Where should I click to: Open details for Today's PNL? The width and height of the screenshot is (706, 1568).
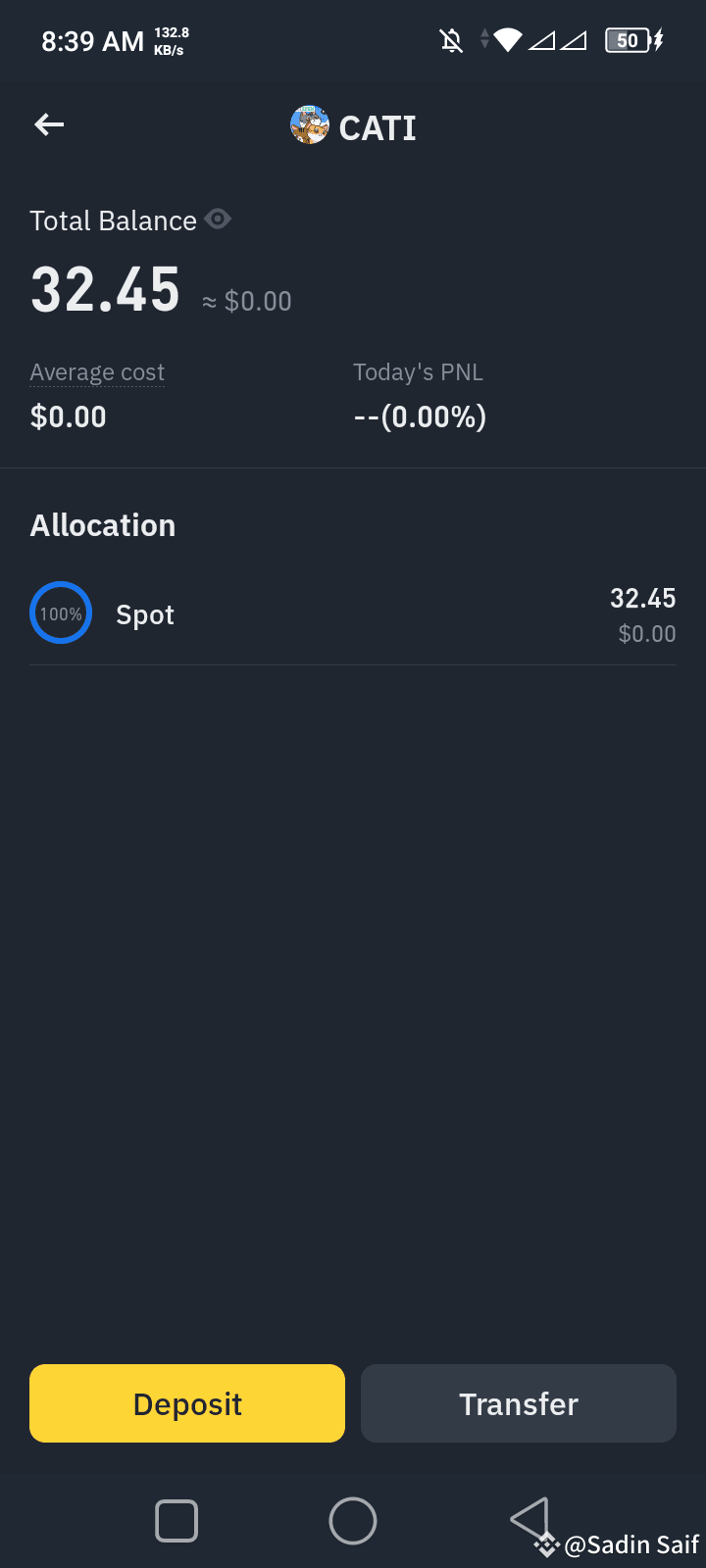(x=418, y=372)
